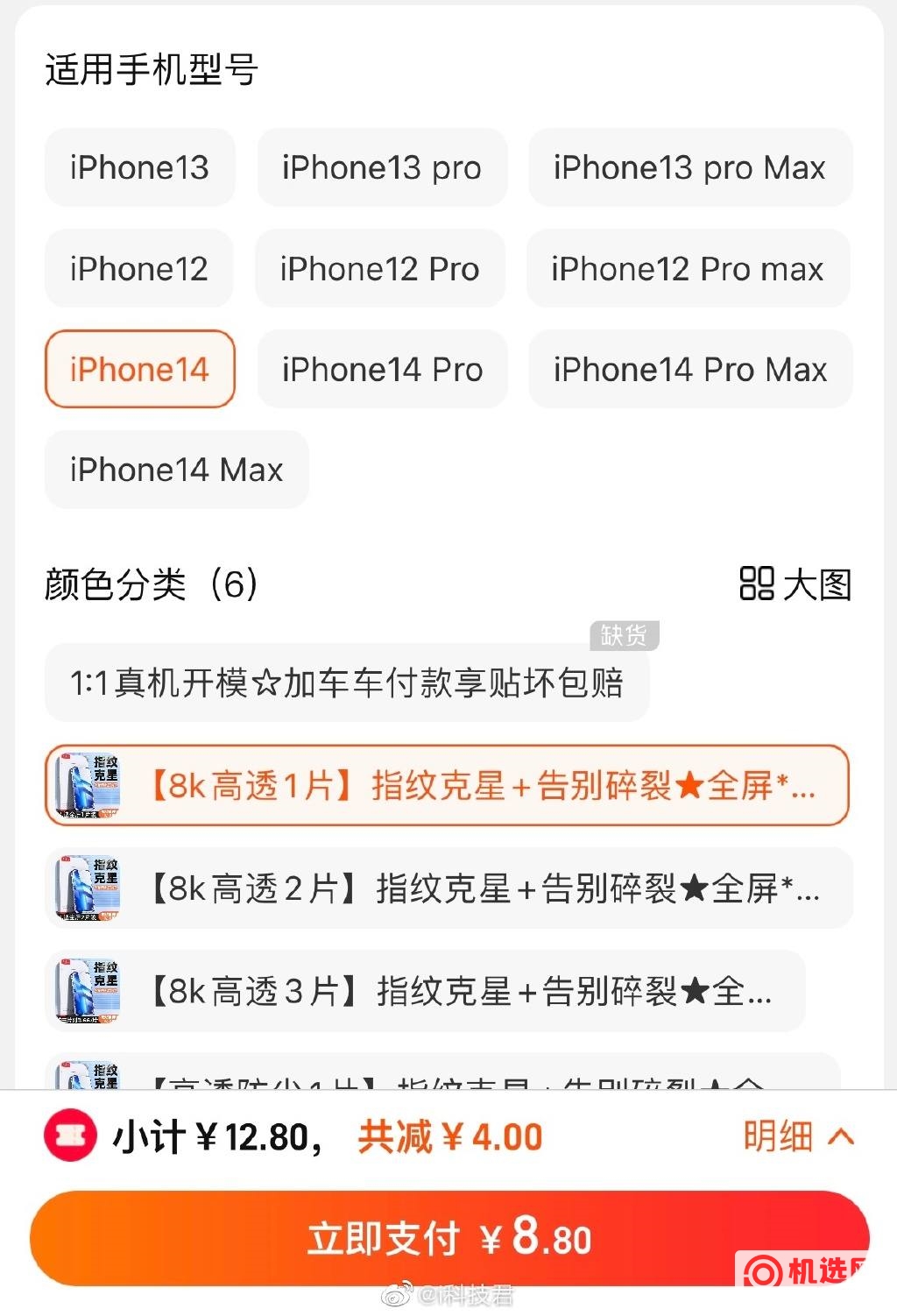Image resolution: width=897 pixels, height=1316 pixels.
Task: Choose the 8k高透2片 option
Action: (448, 888)
